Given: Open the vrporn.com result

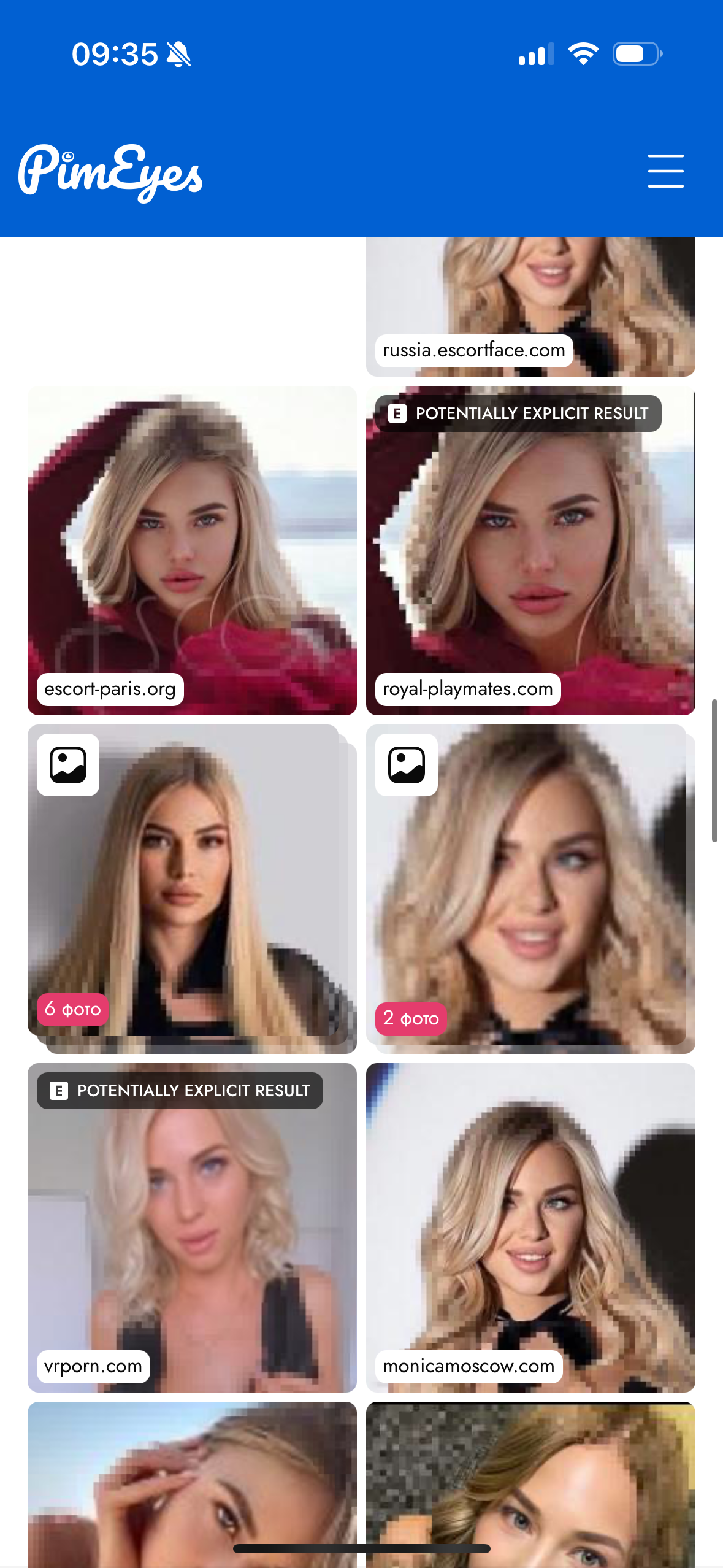Looking at the screenshot, I should point(192,1227).
